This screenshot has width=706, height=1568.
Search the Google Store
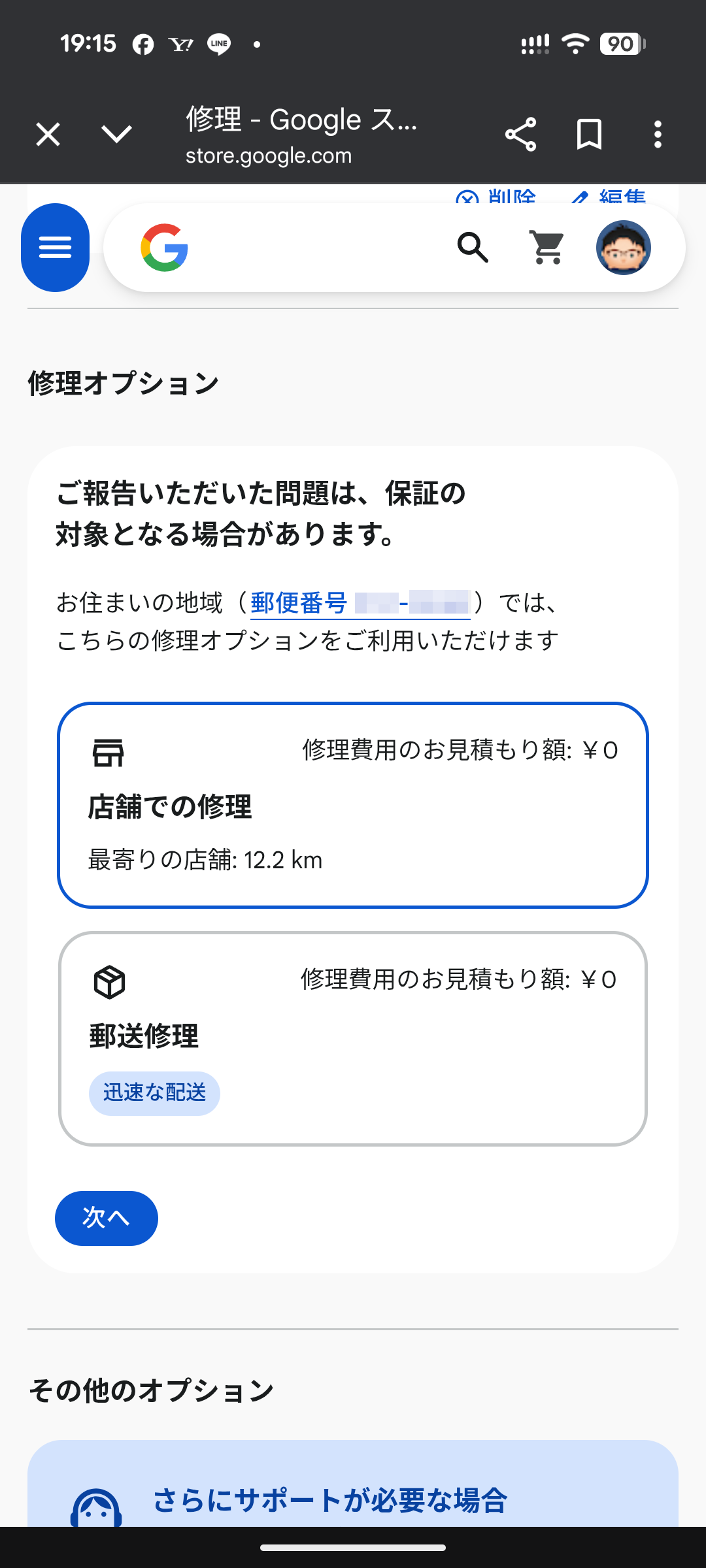[x=473, y=248]
